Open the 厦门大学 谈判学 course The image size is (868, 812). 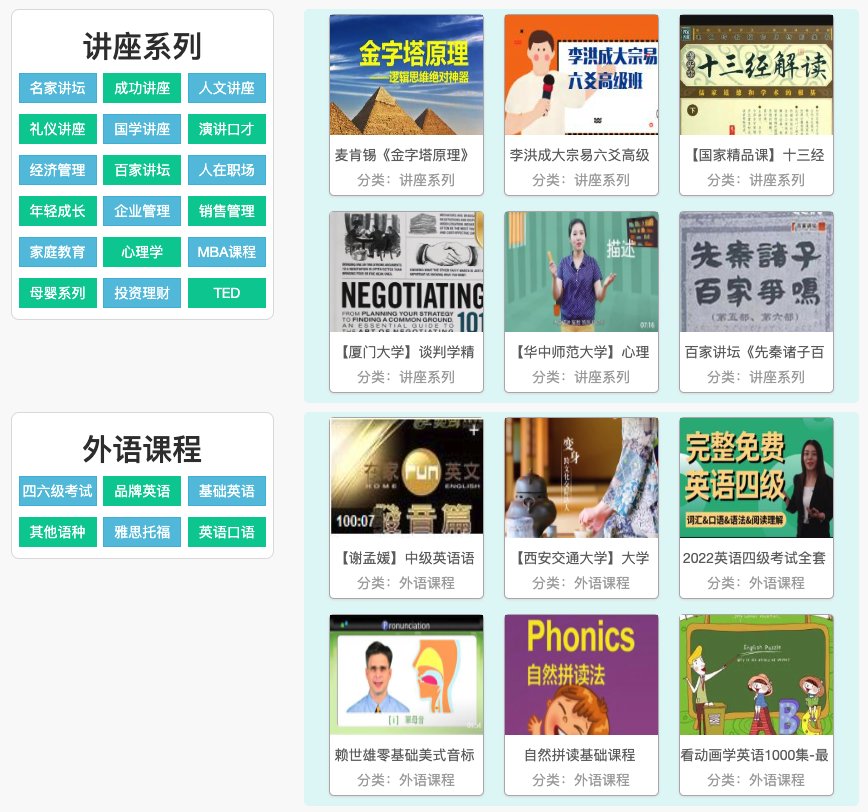[406, 300]
